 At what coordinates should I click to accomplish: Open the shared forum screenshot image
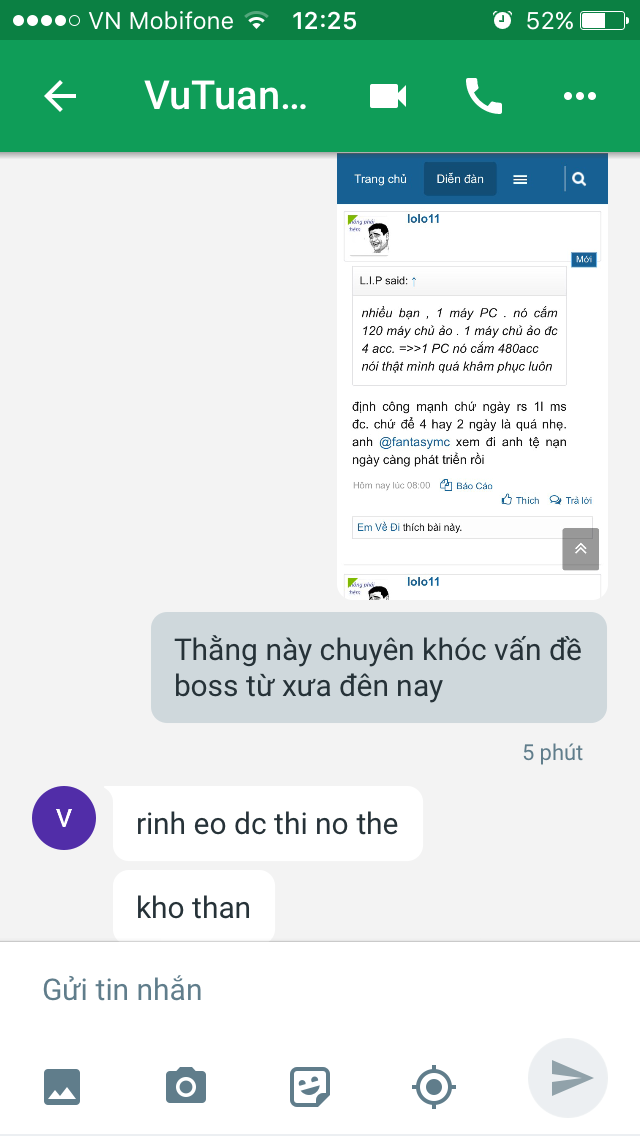[472, 376]
